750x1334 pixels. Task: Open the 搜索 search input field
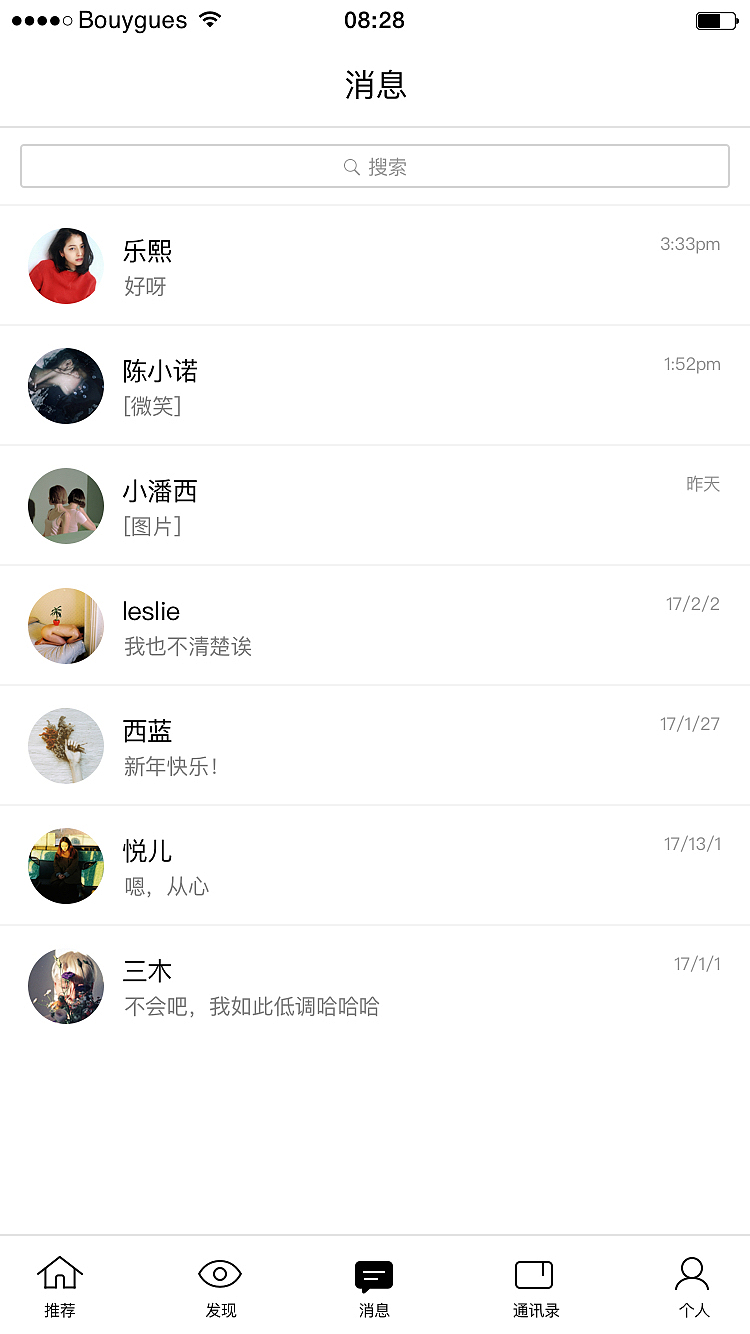[375, 166]
